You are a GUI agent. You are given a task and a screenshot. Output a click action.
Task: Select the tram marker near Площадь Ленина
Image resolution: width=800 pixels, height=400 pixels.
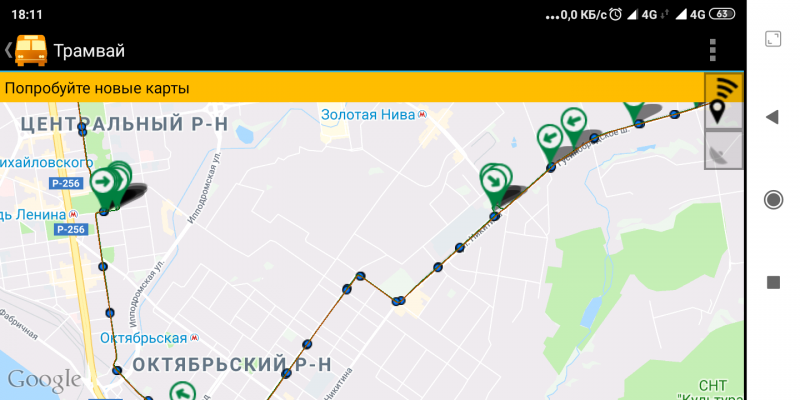103,184
